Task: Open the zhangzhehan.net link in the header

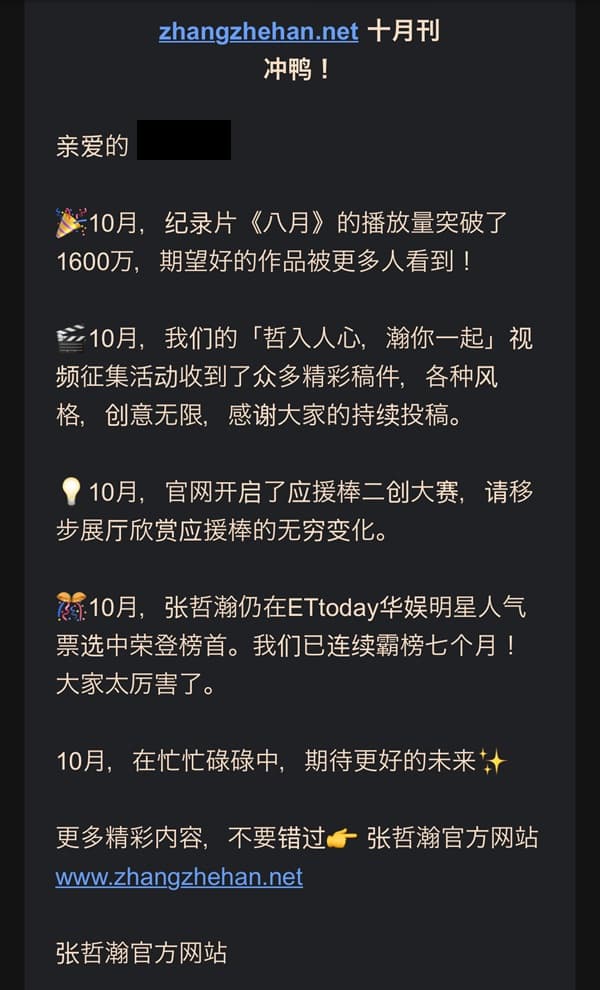Action: click(x=258, y=31)
